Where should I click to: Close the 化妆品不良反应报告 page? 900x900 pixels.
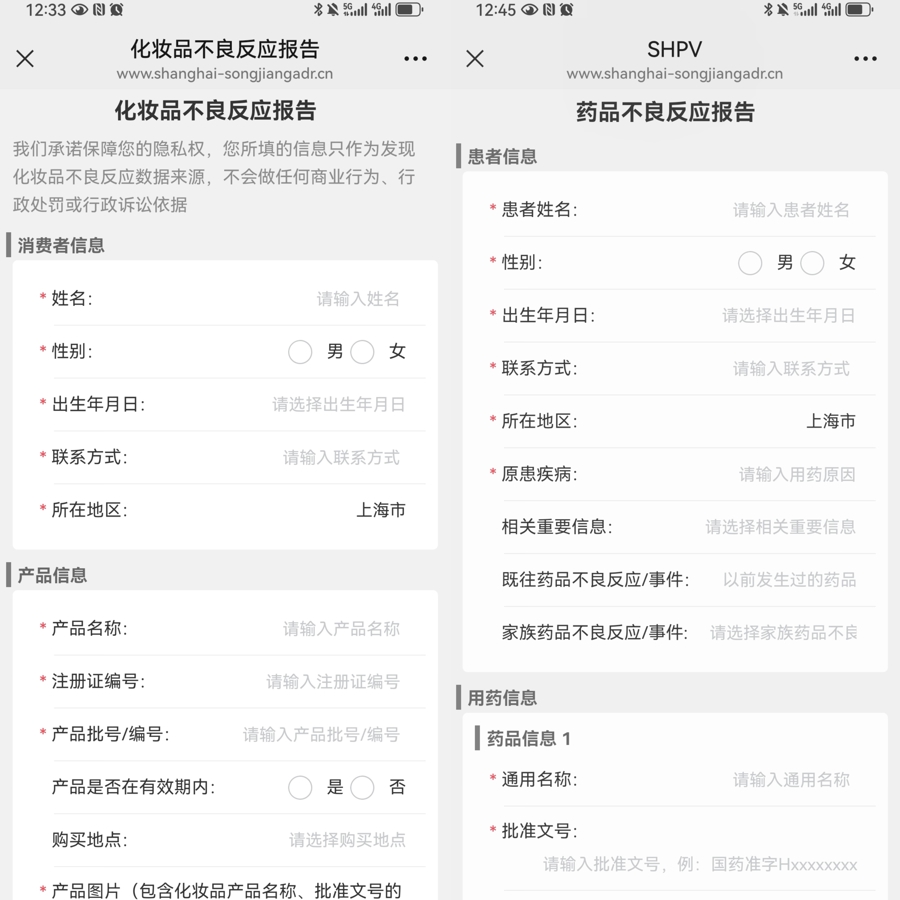25,59
